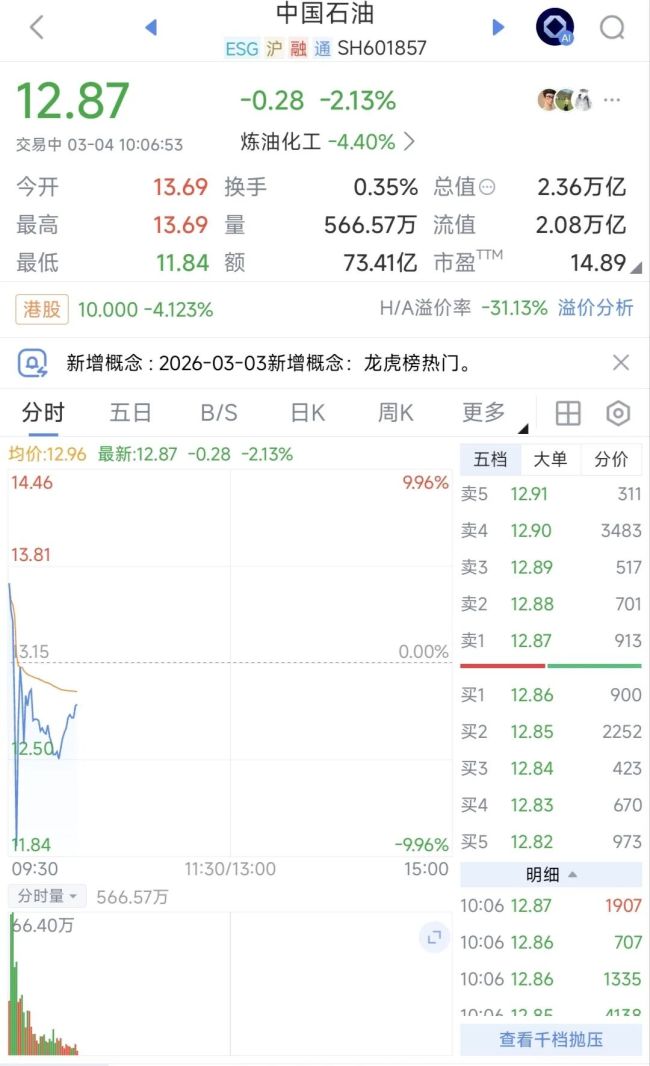The width and height of the screenshot is (650, 1066).
Task: Go back using the top-left arrow
Action: [37, 27]
